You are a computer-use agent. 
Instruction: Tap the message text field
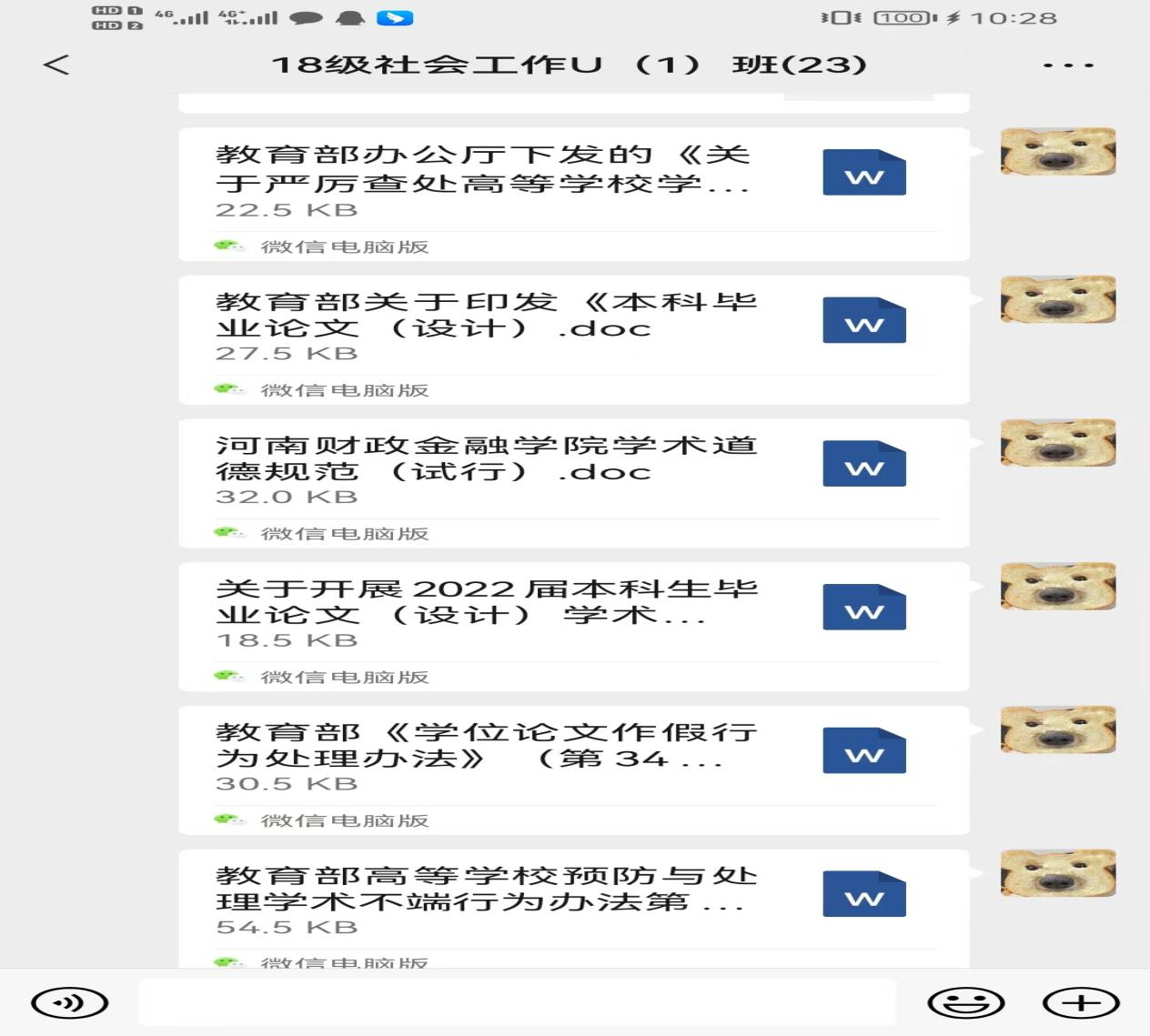point(517,1002)
